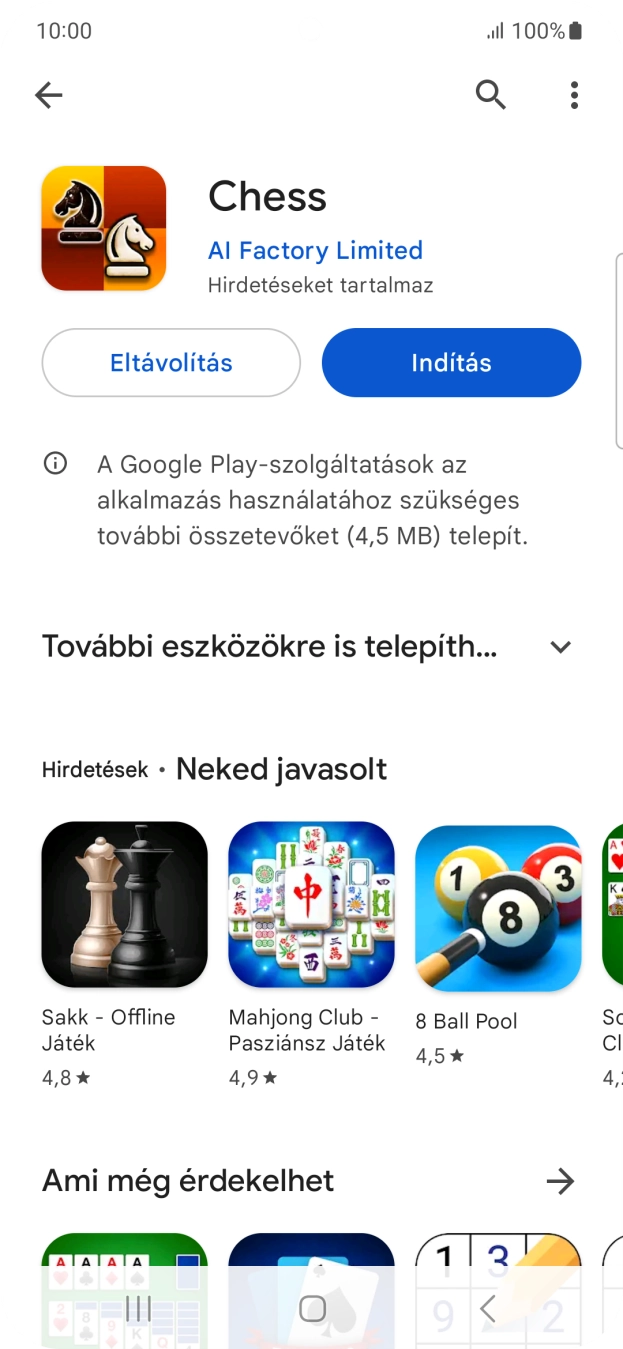Open the Ami még érdekelhet arrow
The width and height of the screenshot is (623, 1349).
561,1181
